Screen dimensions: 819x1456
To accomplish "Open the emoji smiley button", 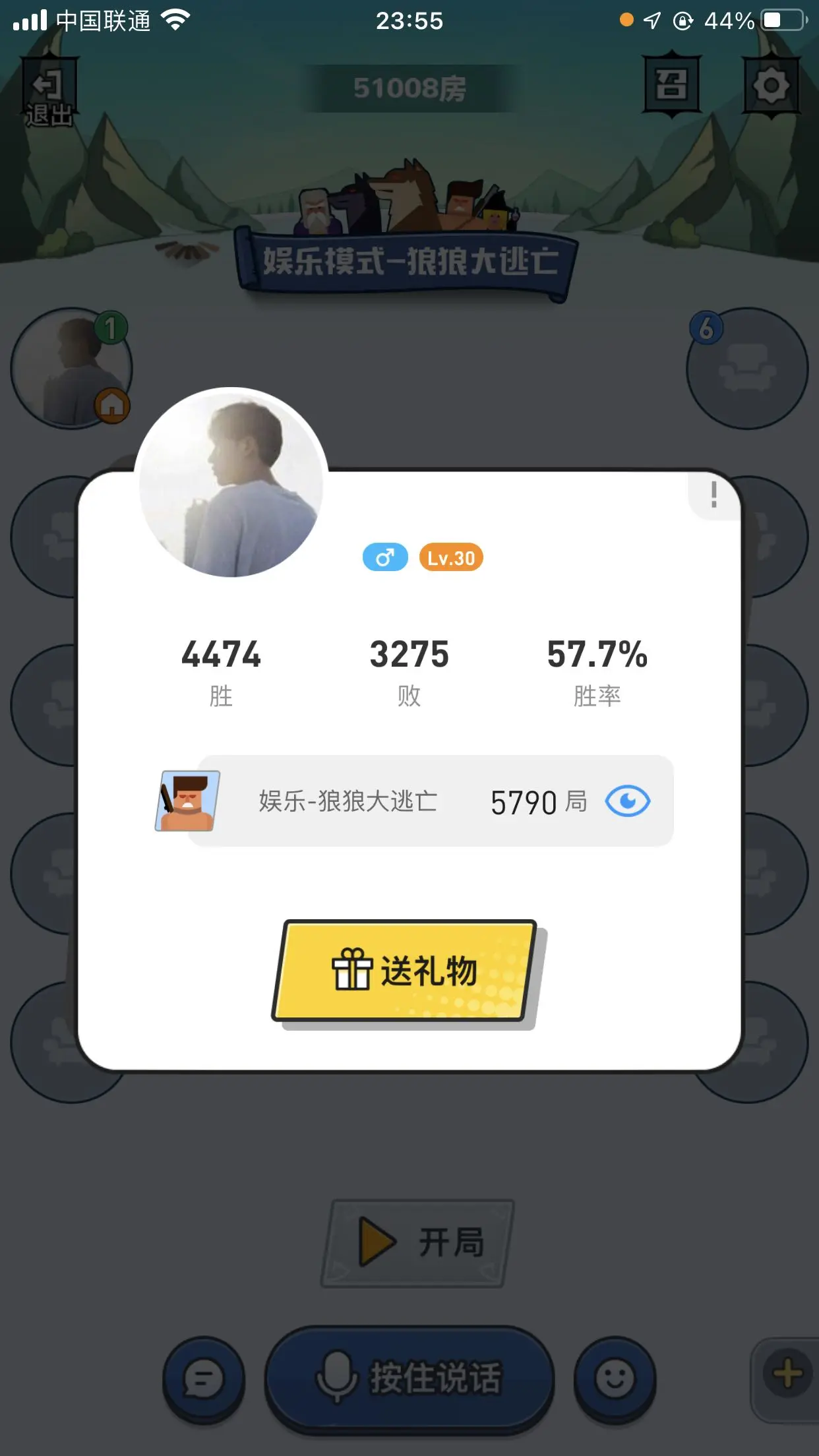I will [615, 1378].
